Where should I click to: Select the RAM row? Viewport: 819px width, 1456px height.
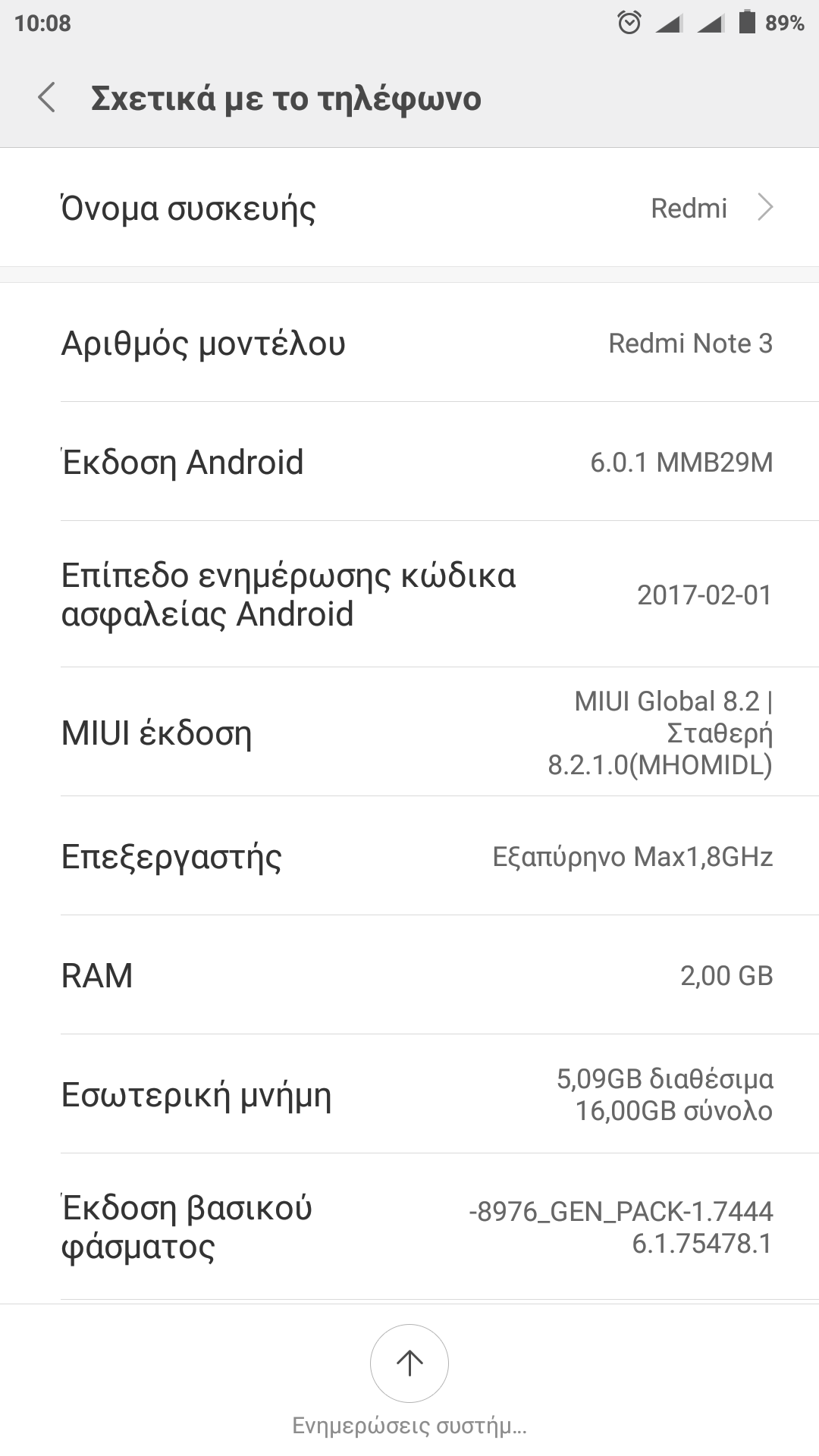coord(409,975)
